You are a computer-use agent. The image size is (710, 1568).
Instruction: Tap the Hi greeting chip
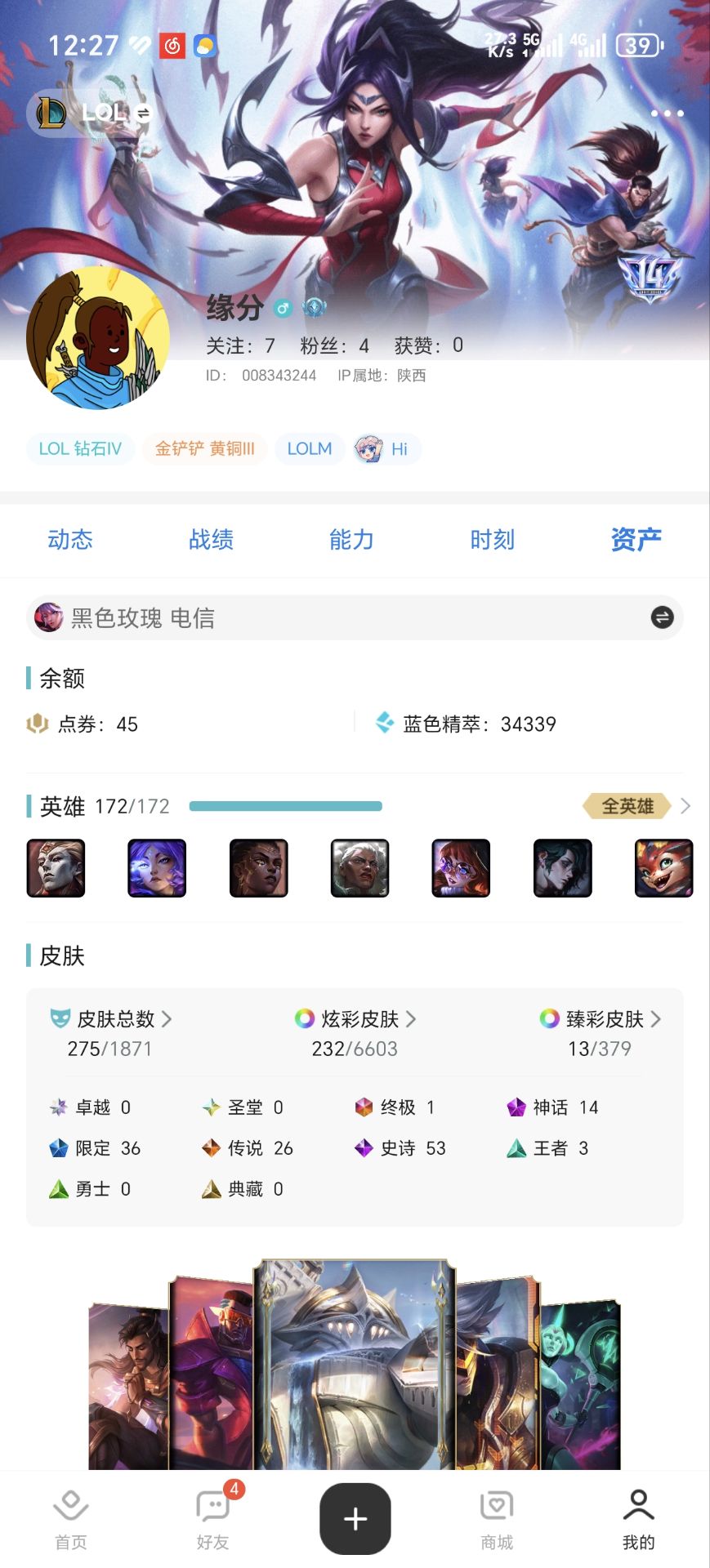click(x=387, y=448)
